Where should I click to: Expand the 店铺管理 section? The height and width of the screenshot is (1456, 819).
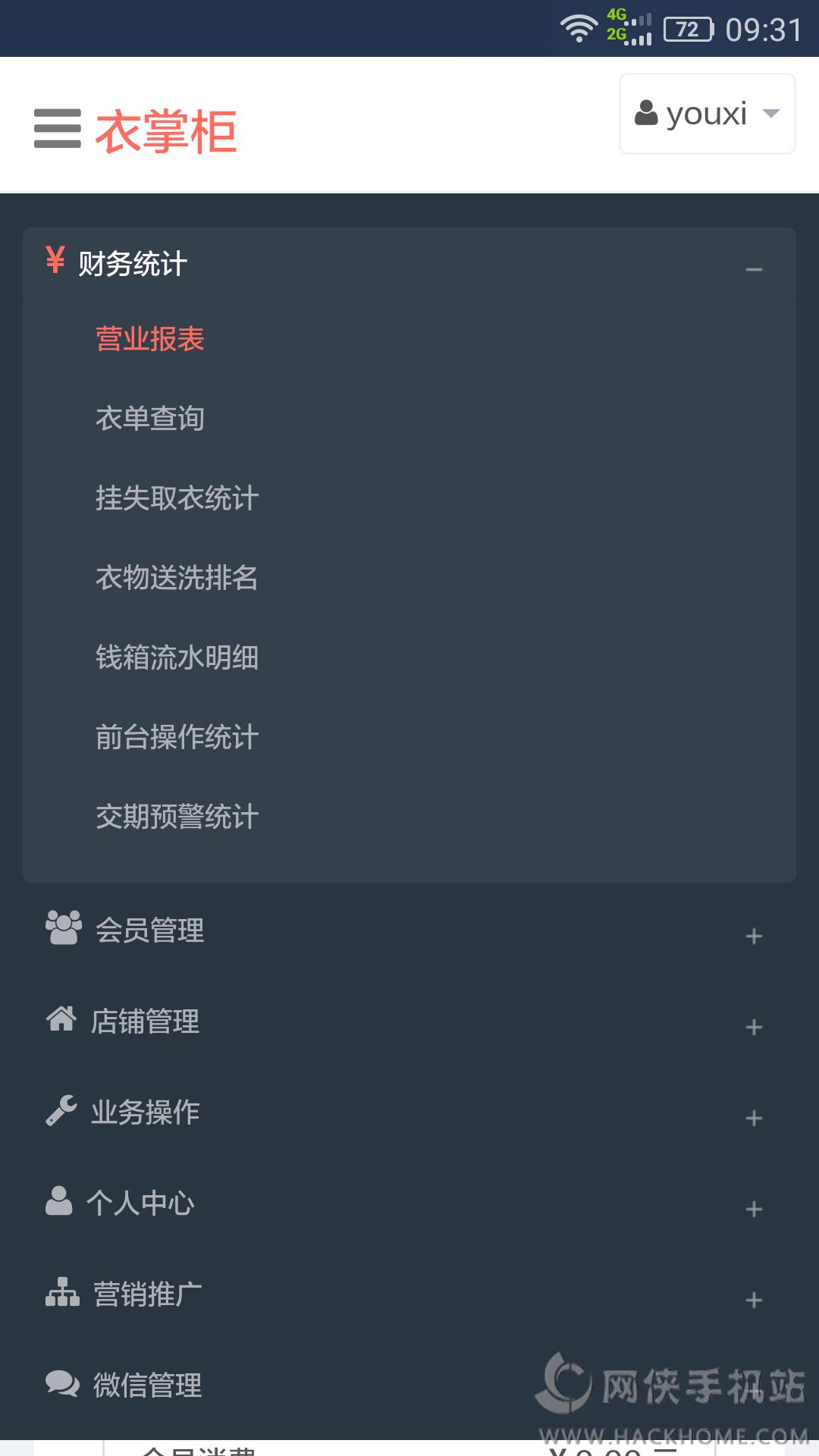pyautogui.click(x=409, y=1022)
